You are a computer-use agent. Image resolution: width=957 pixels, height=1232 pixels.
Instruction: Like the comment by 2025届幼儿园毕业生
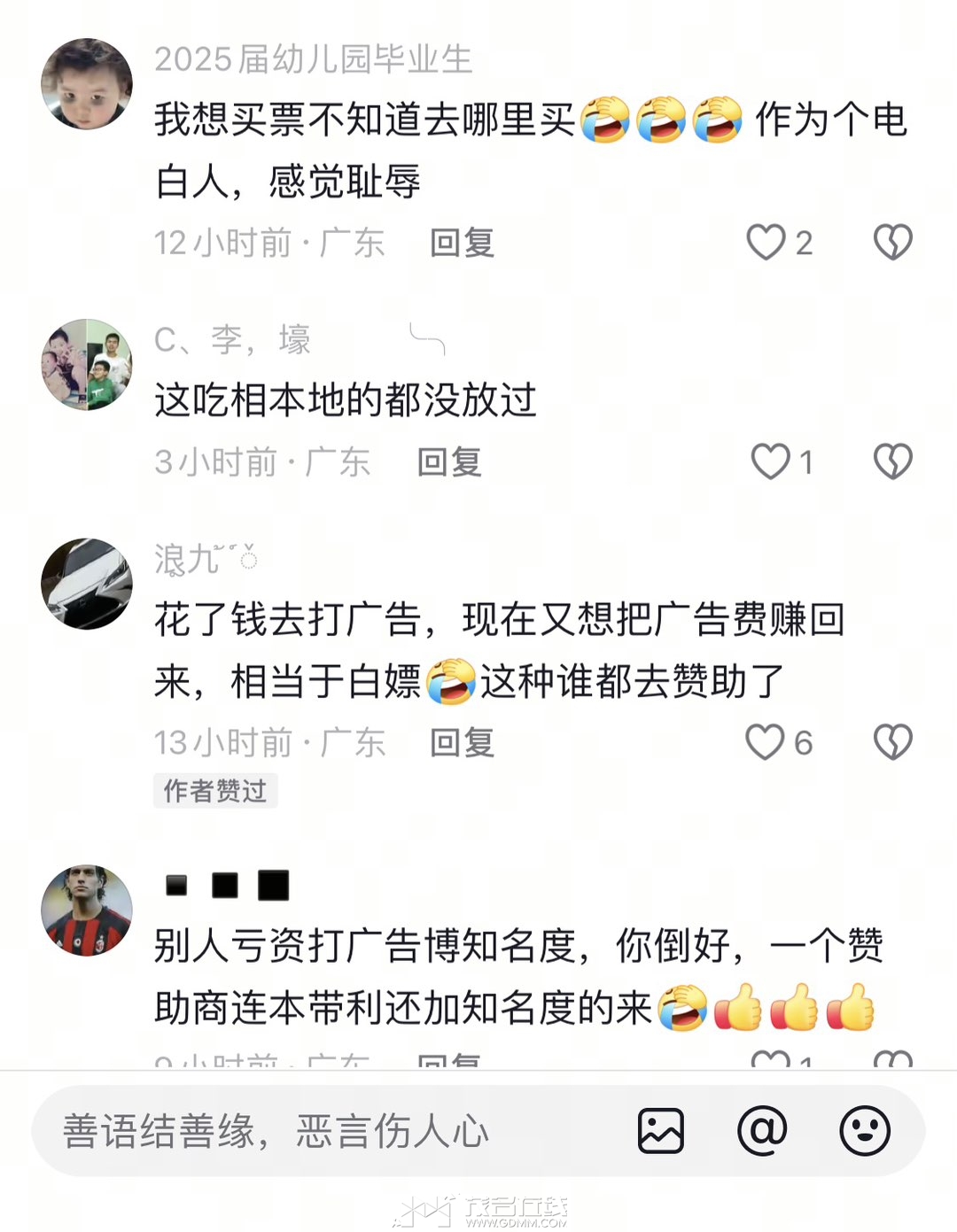[x=766, y=242]
